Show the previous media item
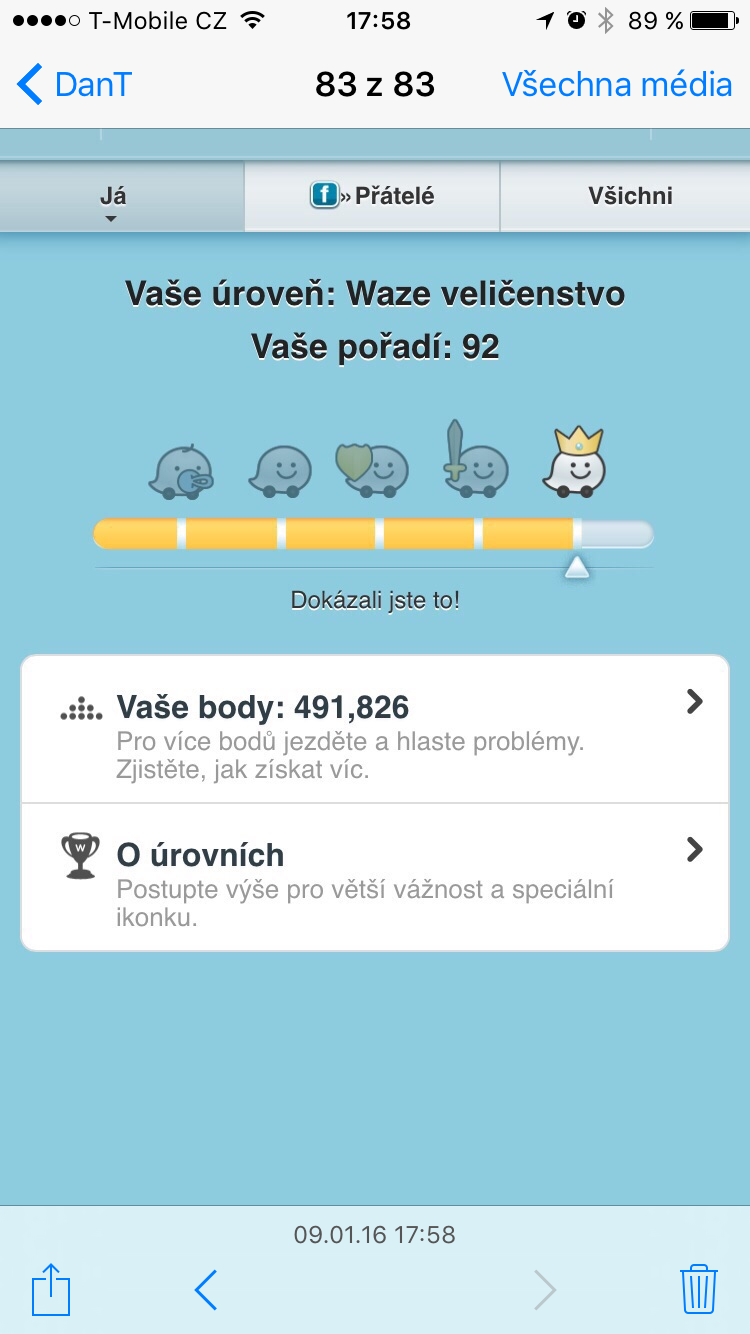This screenshot has width=750, height=1334. (206, 1289)
